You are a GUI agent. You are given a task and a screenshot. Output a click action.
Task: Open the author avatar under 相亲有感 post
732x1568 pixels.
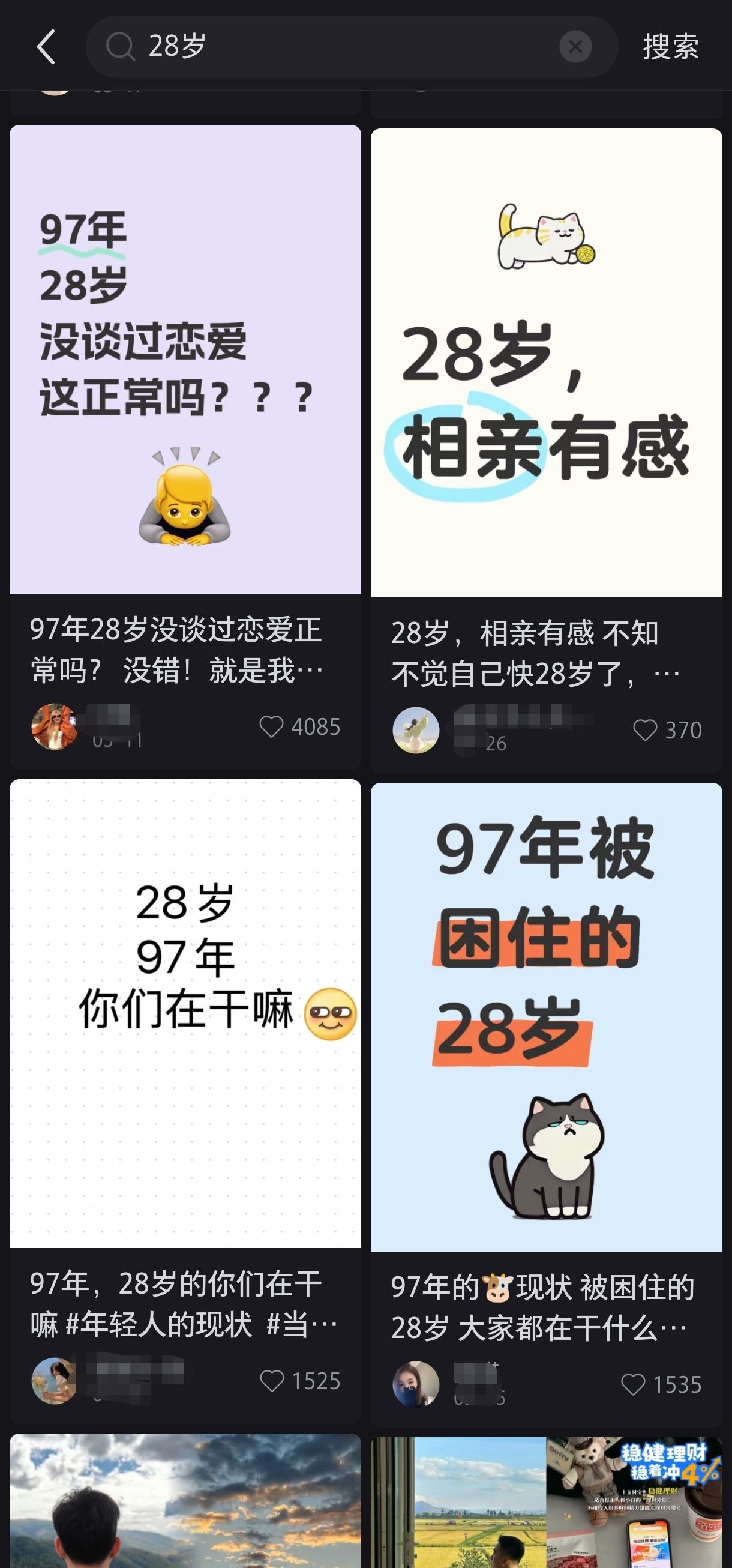pos(416,731)
